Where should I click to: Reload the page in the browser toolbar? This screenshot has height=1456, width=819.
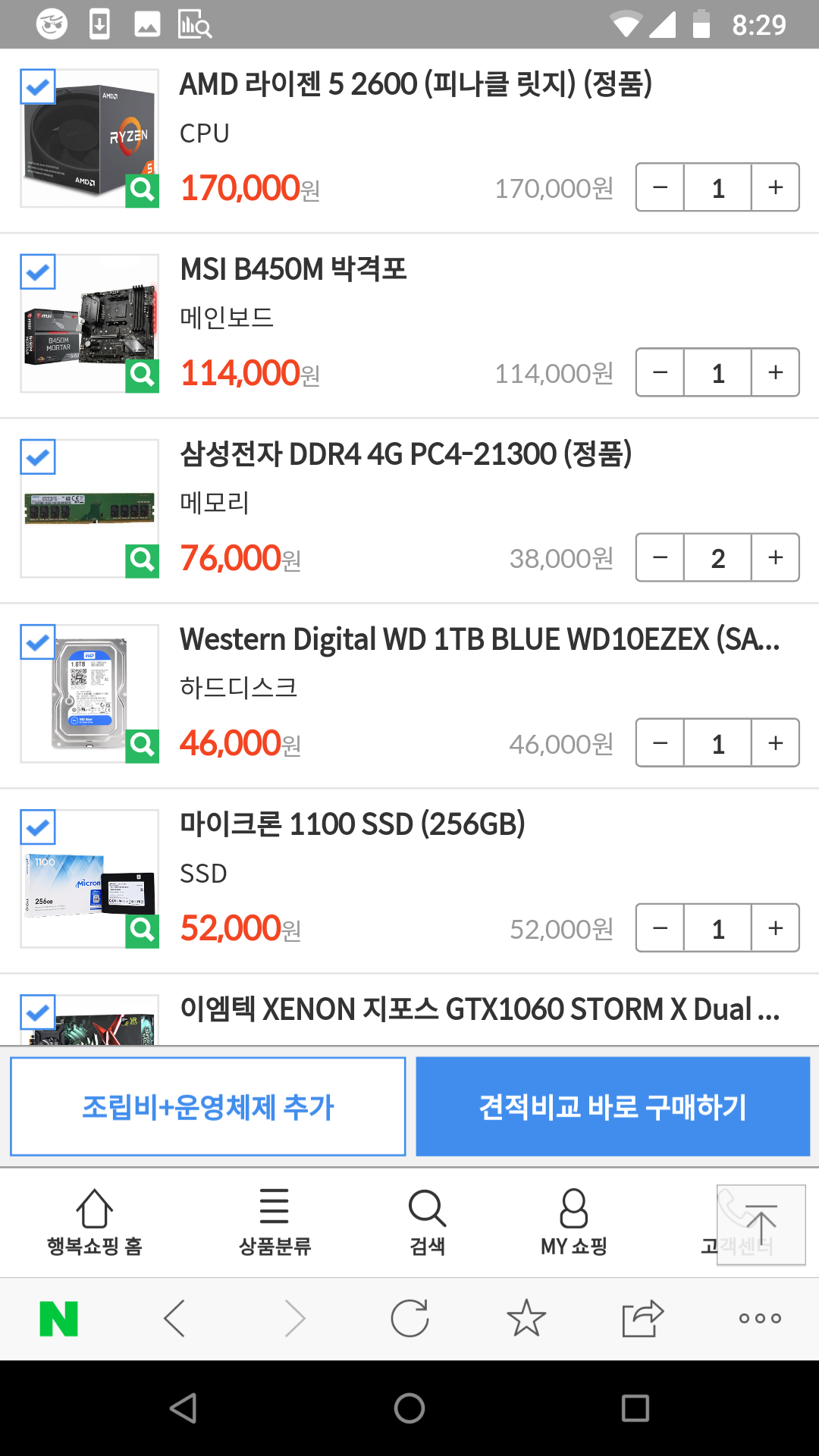click(x=409, y=1319)
